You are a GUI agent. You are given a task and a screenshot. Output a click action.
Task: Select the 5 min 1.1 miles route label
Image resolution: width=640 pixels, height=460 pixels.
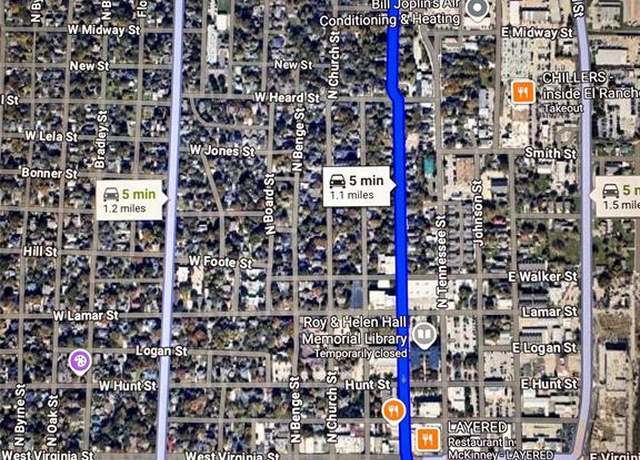coord(358,187)
